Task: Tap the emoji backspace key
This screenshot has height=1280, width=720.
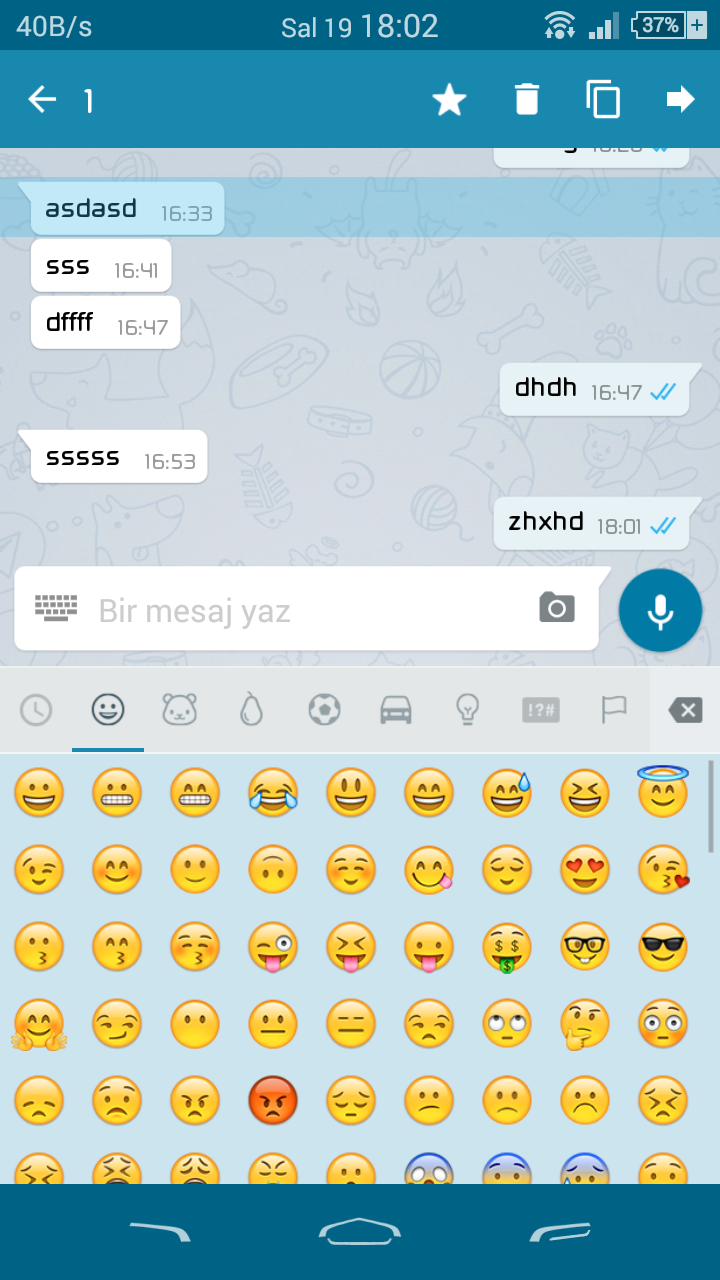Action: [685, 710]
